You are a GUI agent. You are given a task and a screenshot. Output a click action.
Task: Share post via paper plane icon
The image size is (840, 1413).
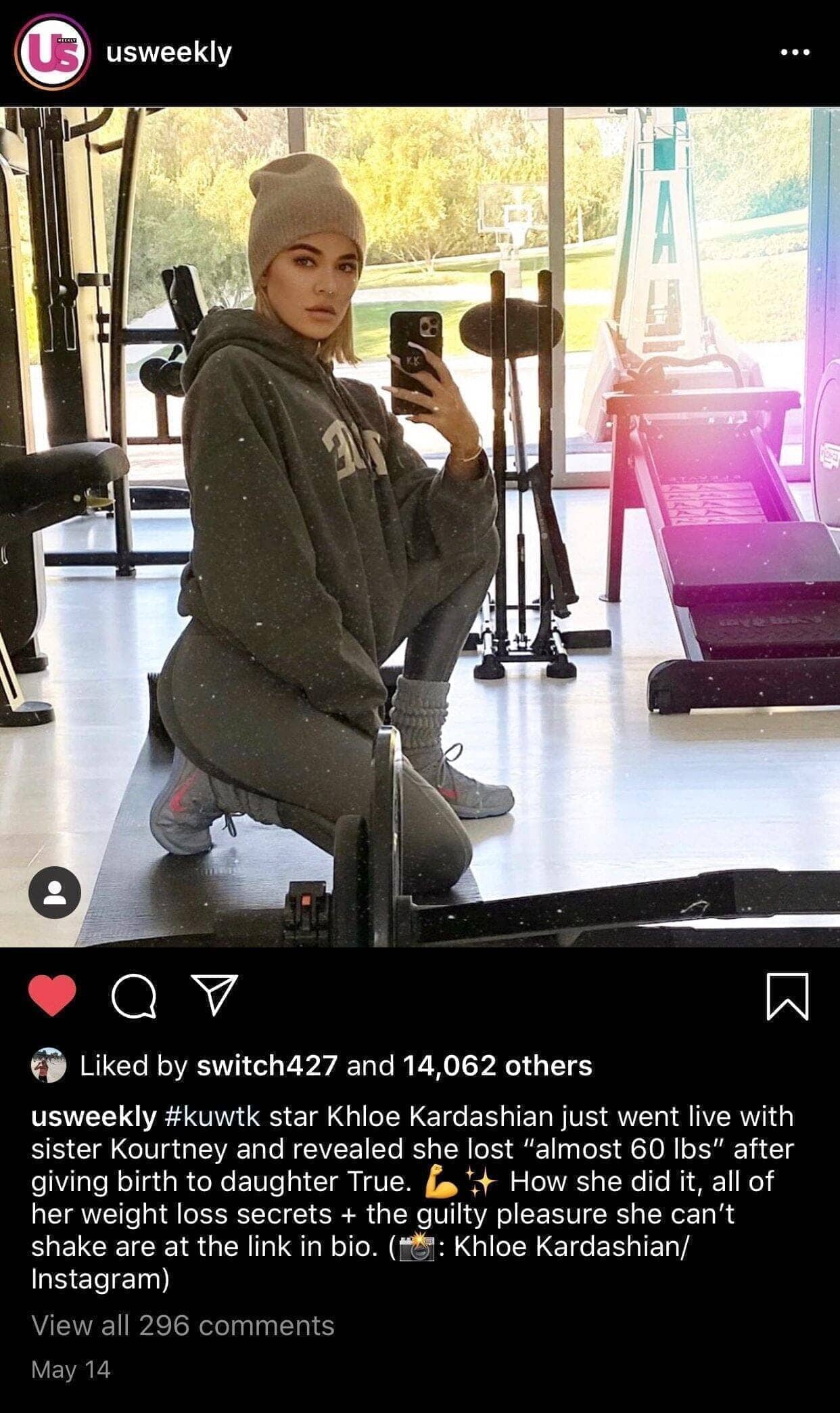point(214,995)
